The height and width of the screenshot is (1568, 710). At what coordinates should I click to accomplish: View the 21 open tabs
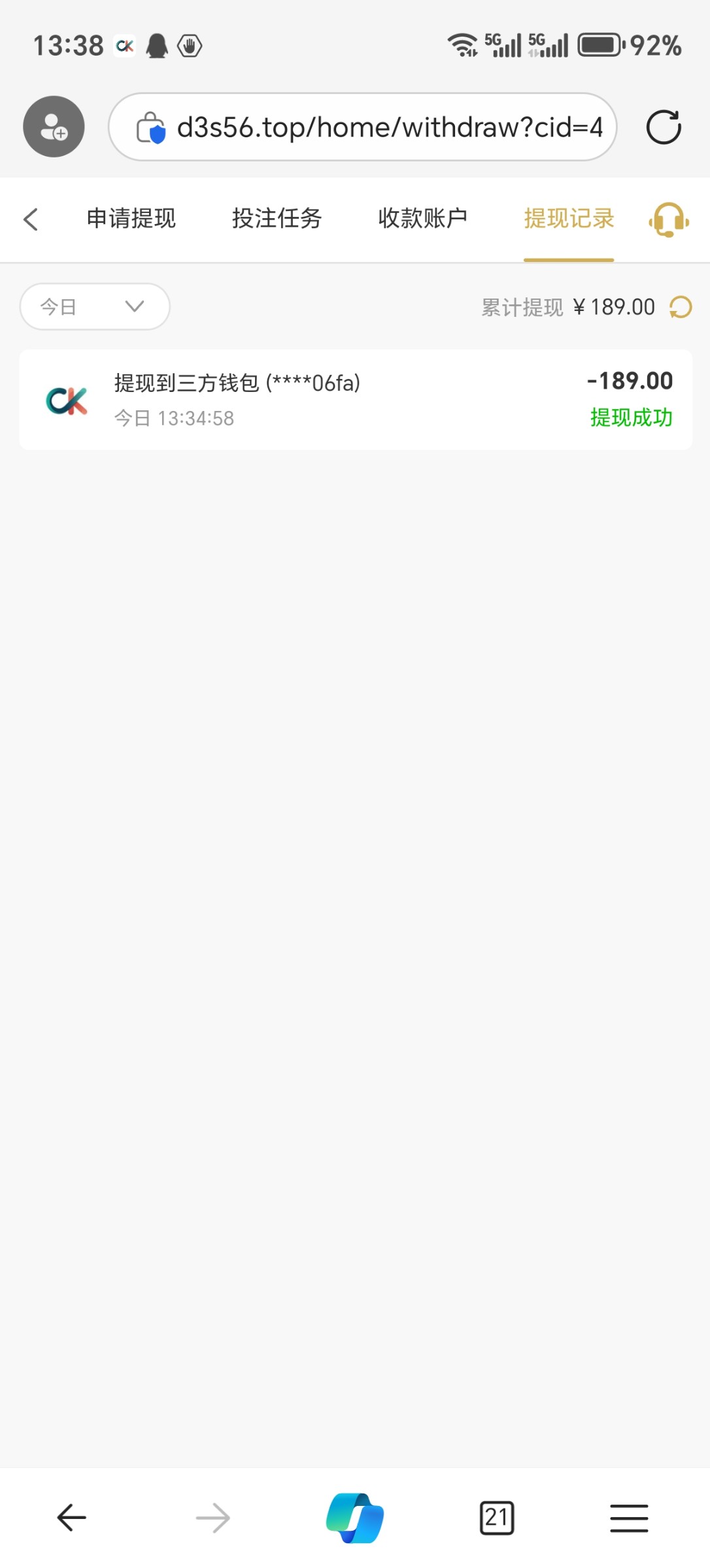pyautogui.click(x=497, y=1518)
